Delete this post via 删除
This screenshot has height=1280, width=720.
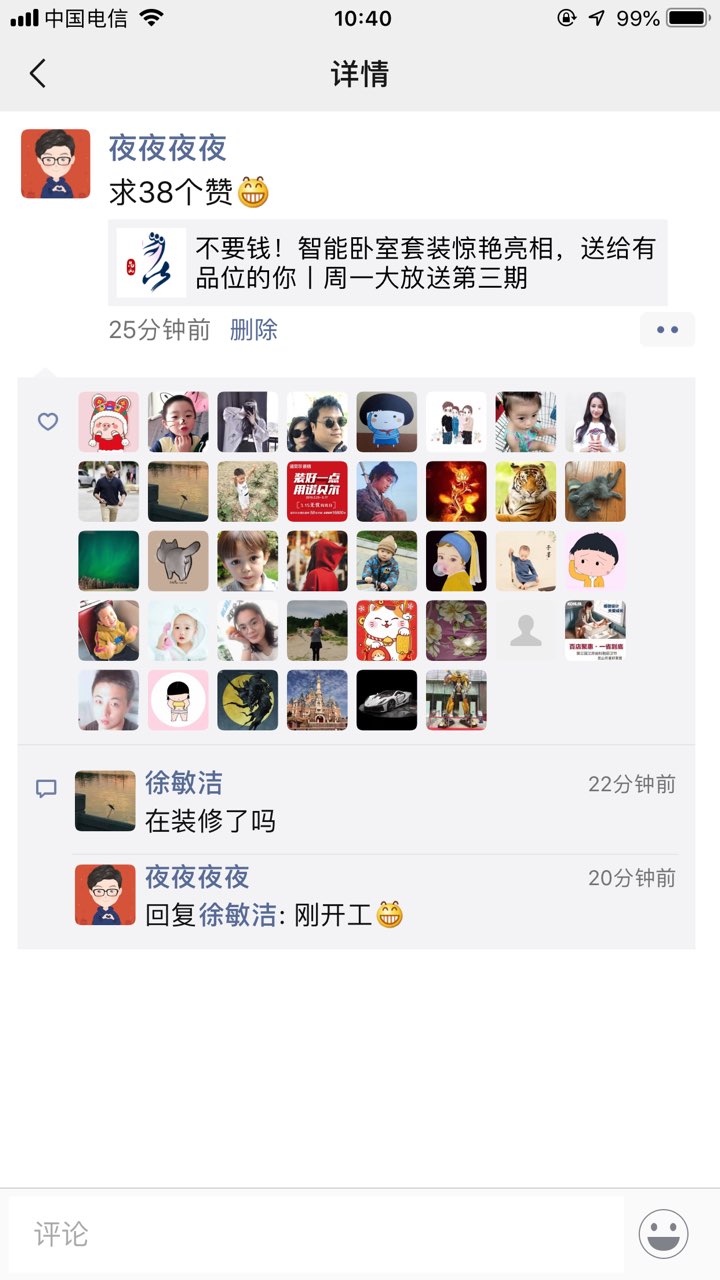coord(254,330)
